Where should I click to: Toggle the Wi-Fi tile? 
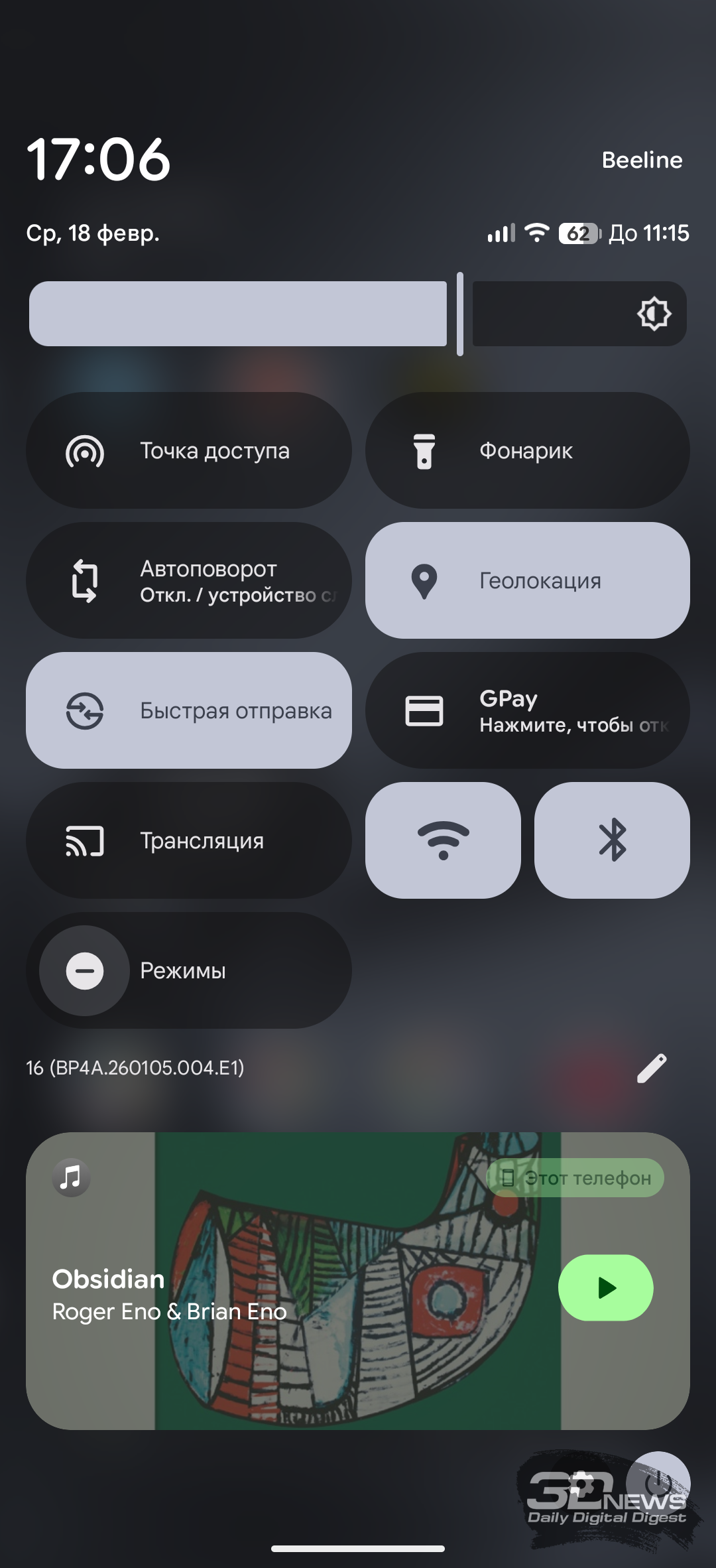443,840
